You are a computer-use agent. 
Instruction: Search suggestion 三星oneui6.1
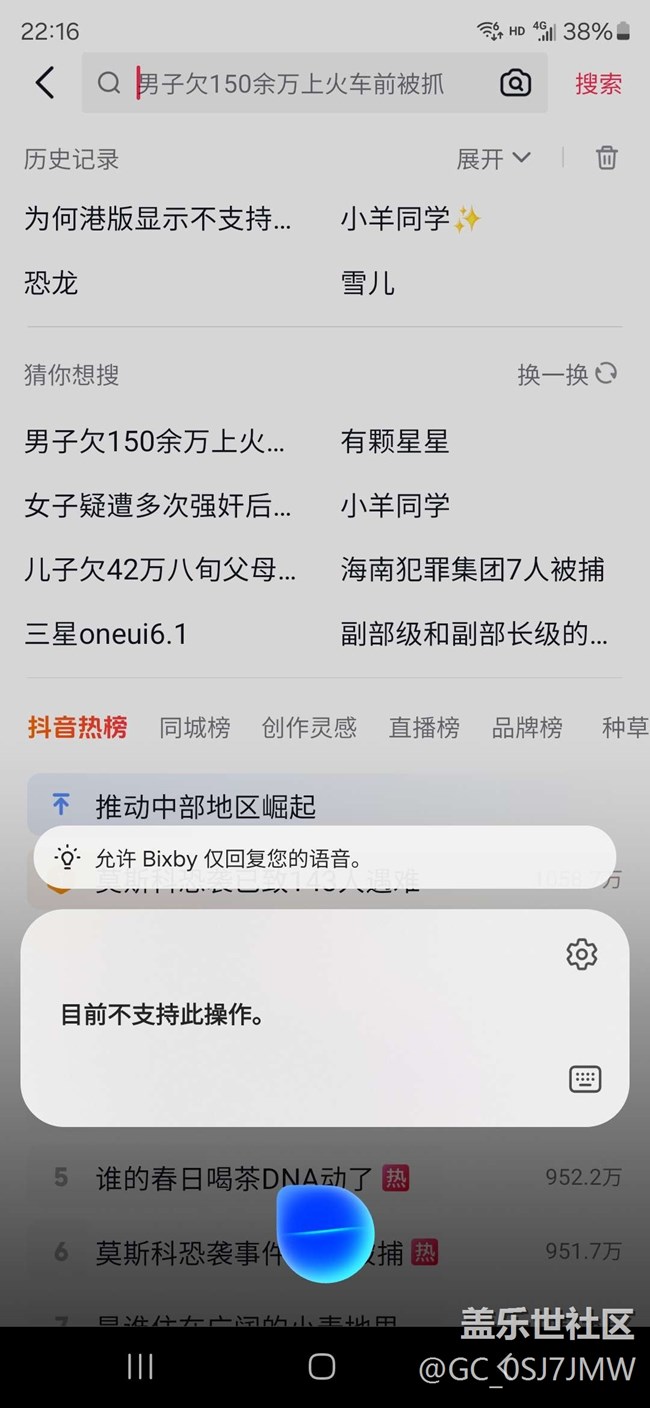(106, 633)
